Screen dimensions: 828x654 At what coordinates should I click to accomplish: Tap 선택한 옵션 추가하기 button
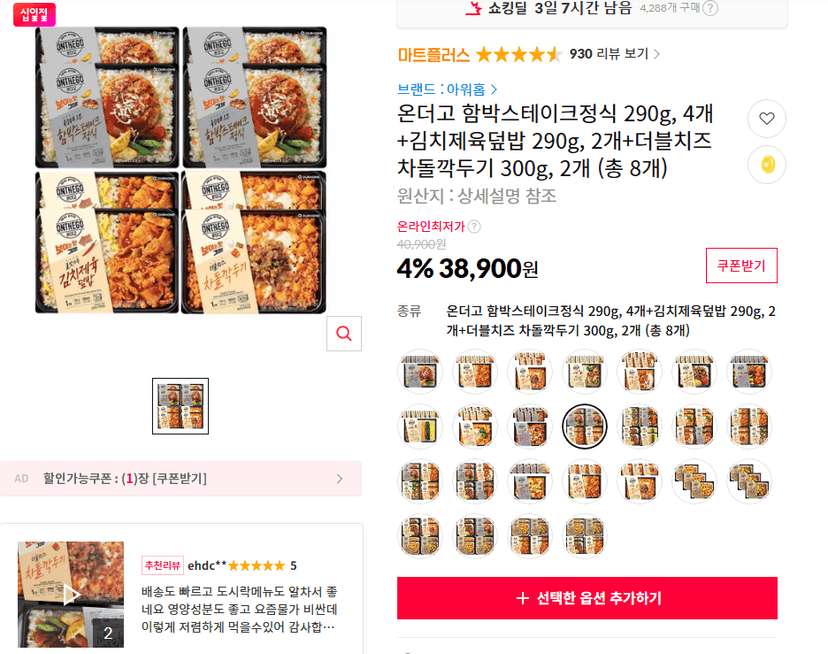(x=587, y=598)
